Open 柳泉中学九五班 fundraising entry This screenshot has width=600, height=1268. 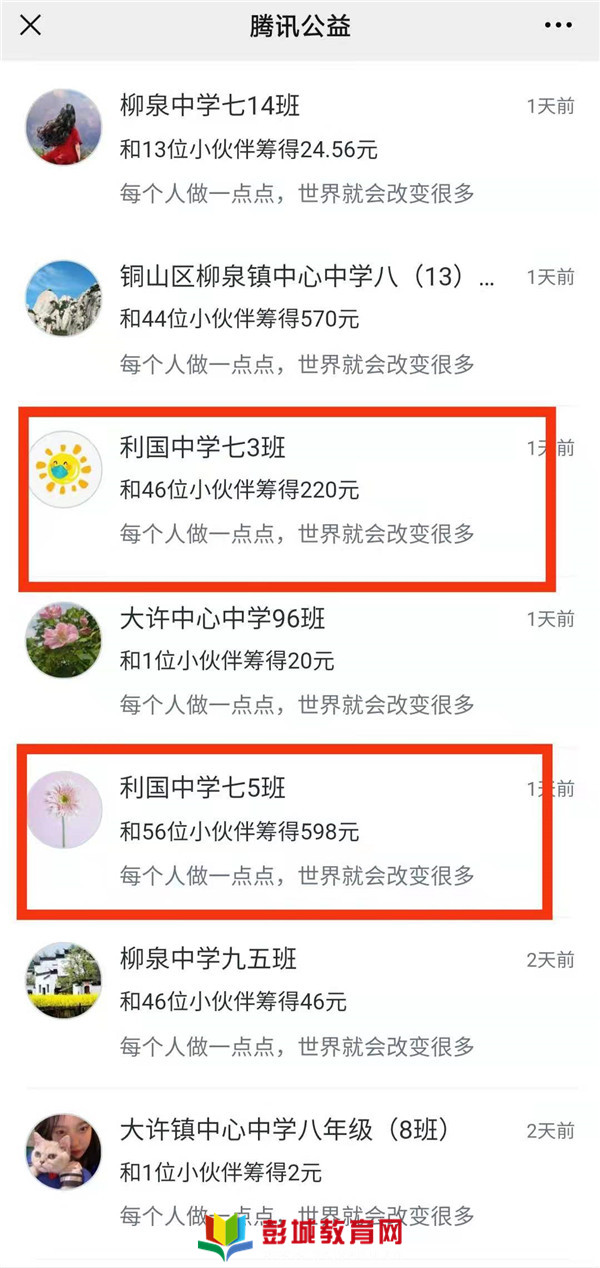(300, 1001)
